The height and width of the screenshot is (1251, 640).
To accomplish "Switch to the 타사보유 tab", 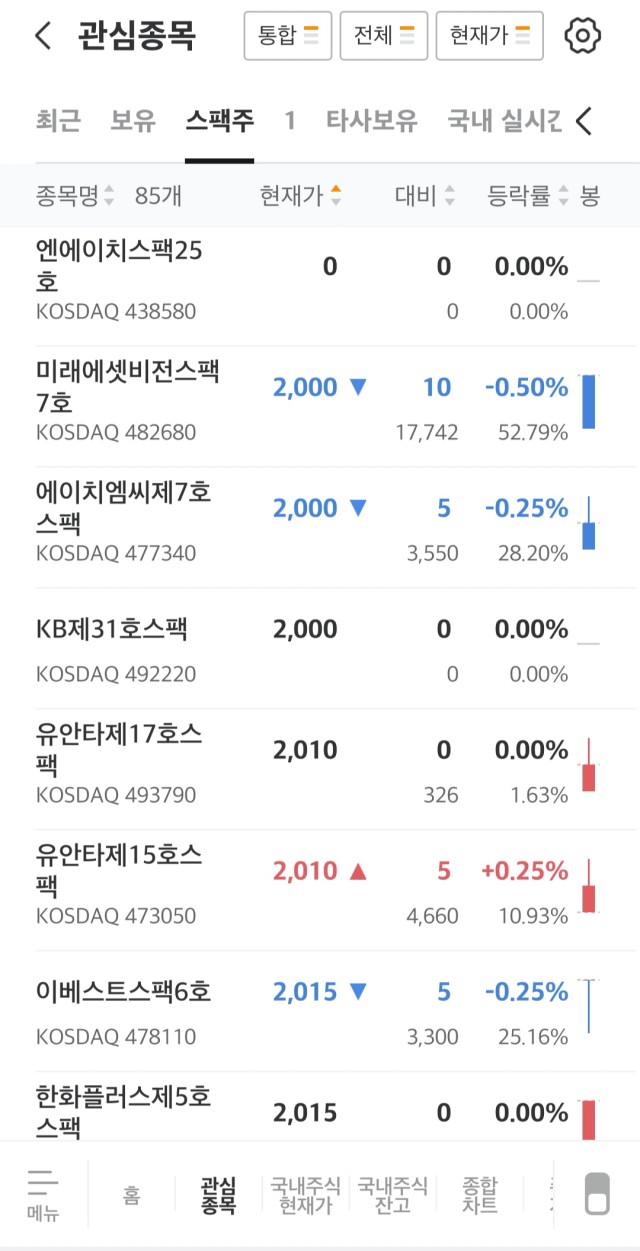I will pyautogui.click(x=372, y=121).
